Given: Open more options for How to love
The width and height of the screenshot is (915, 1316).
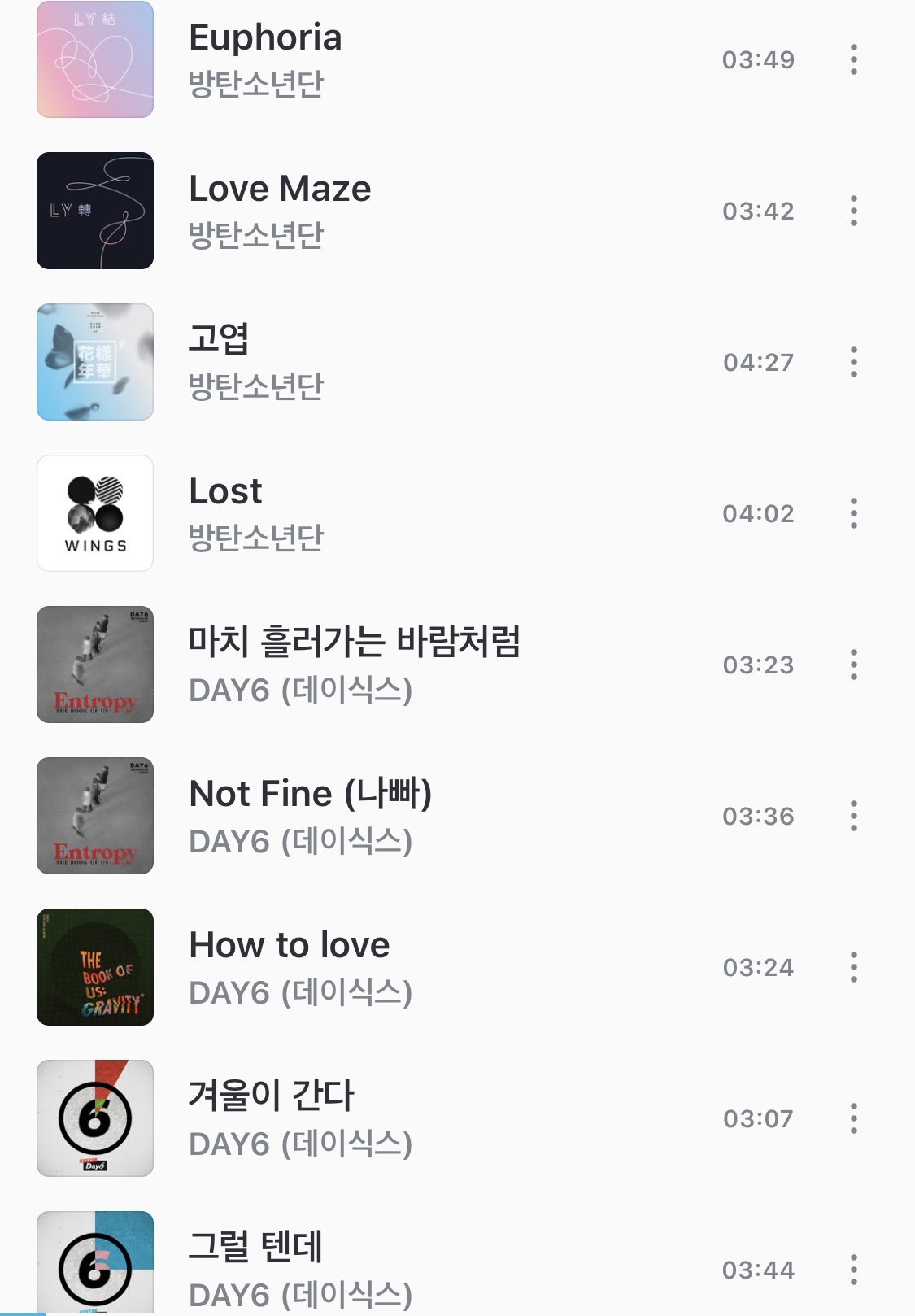Looking at the screenshot, I should (853, 968).
